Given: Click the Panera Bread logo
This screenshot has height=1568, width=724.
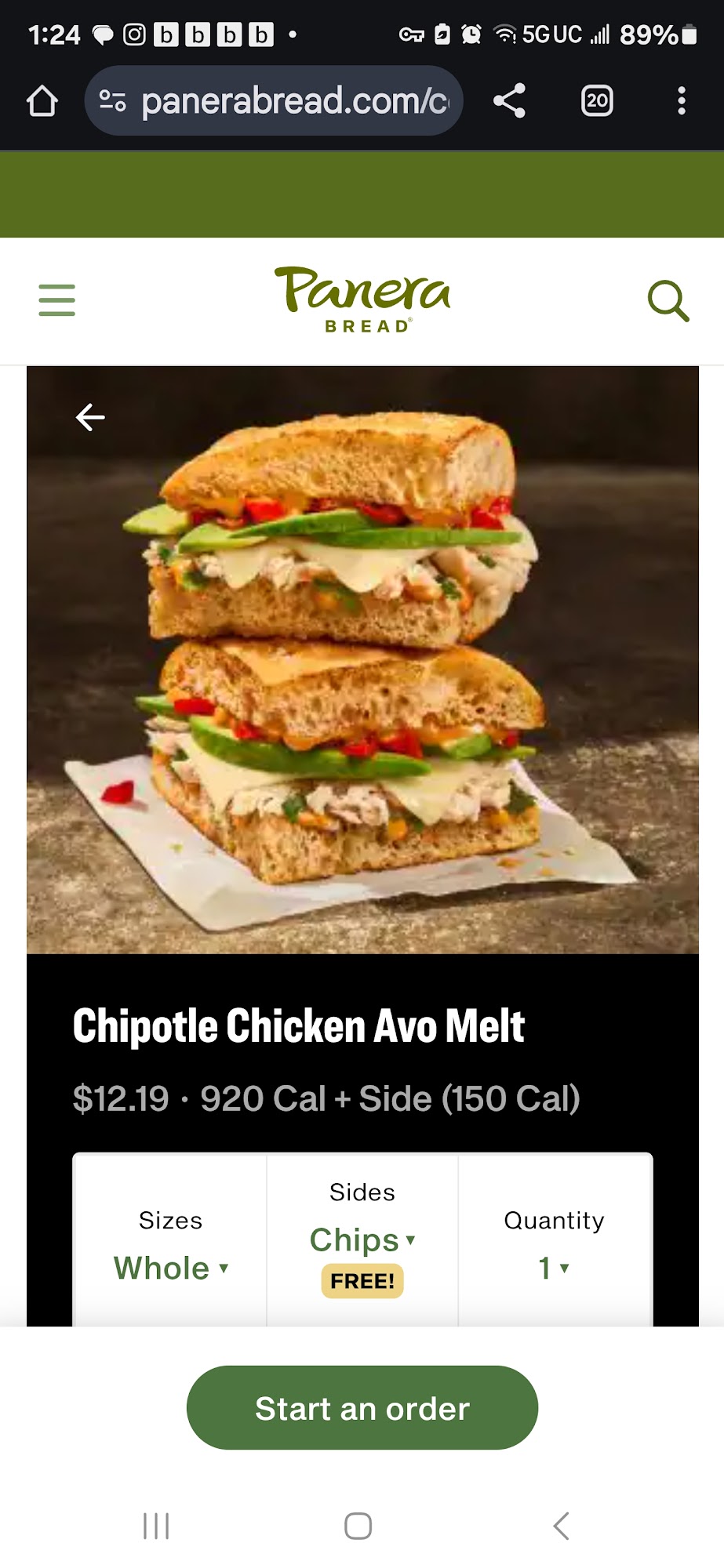Looking at the screenshot, I should (x=361, y=299).
